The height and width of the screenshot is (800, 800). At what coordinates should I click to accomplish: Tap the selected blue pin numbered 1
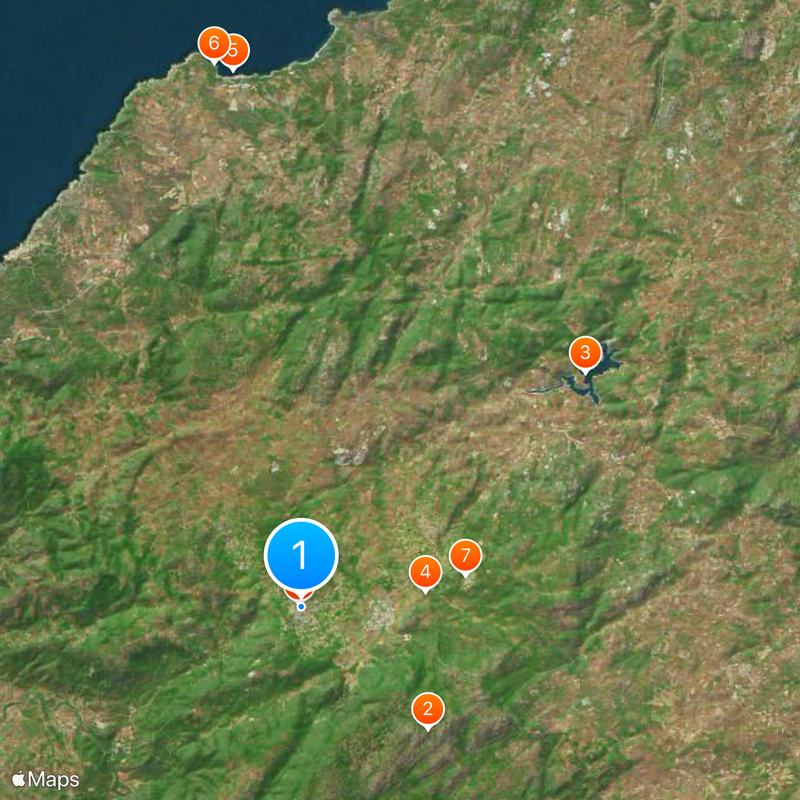pos(301,556)
